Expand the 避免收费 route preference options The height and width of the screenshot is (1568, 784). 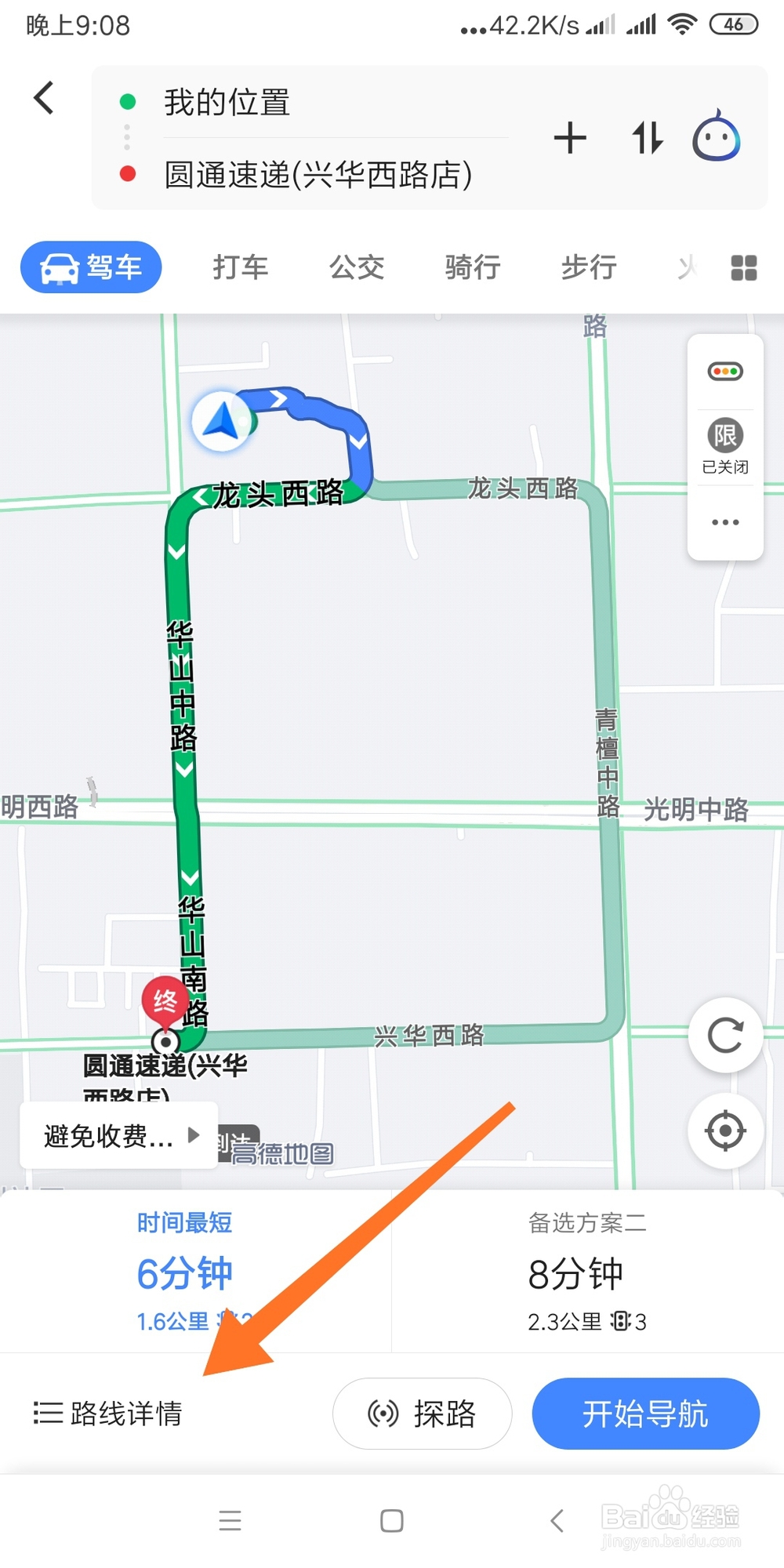click(x=118, y=1134)
